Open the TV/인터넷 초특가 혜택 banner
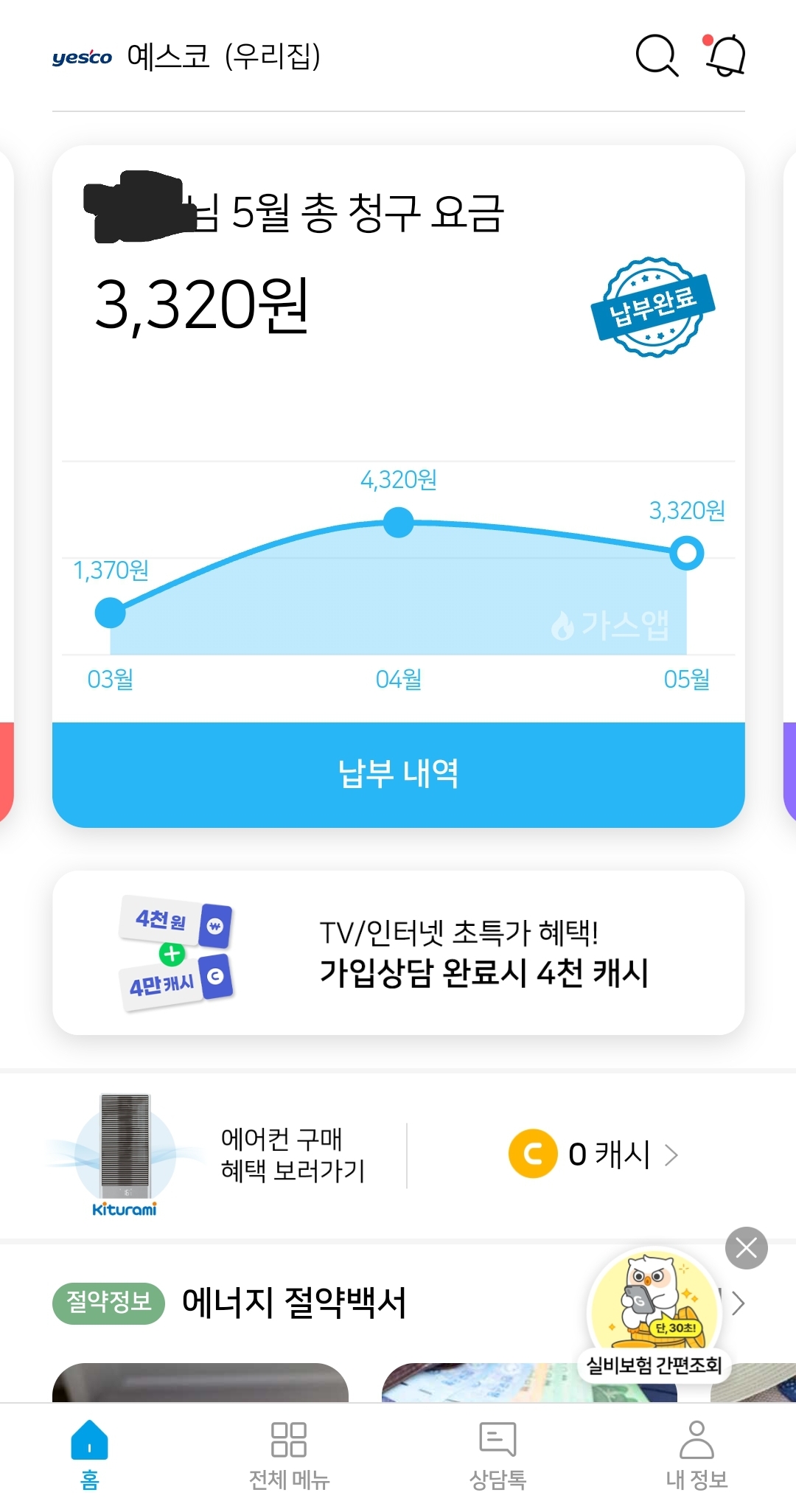The width and height of the screenshot is (796, 1512). pos(398,952)
